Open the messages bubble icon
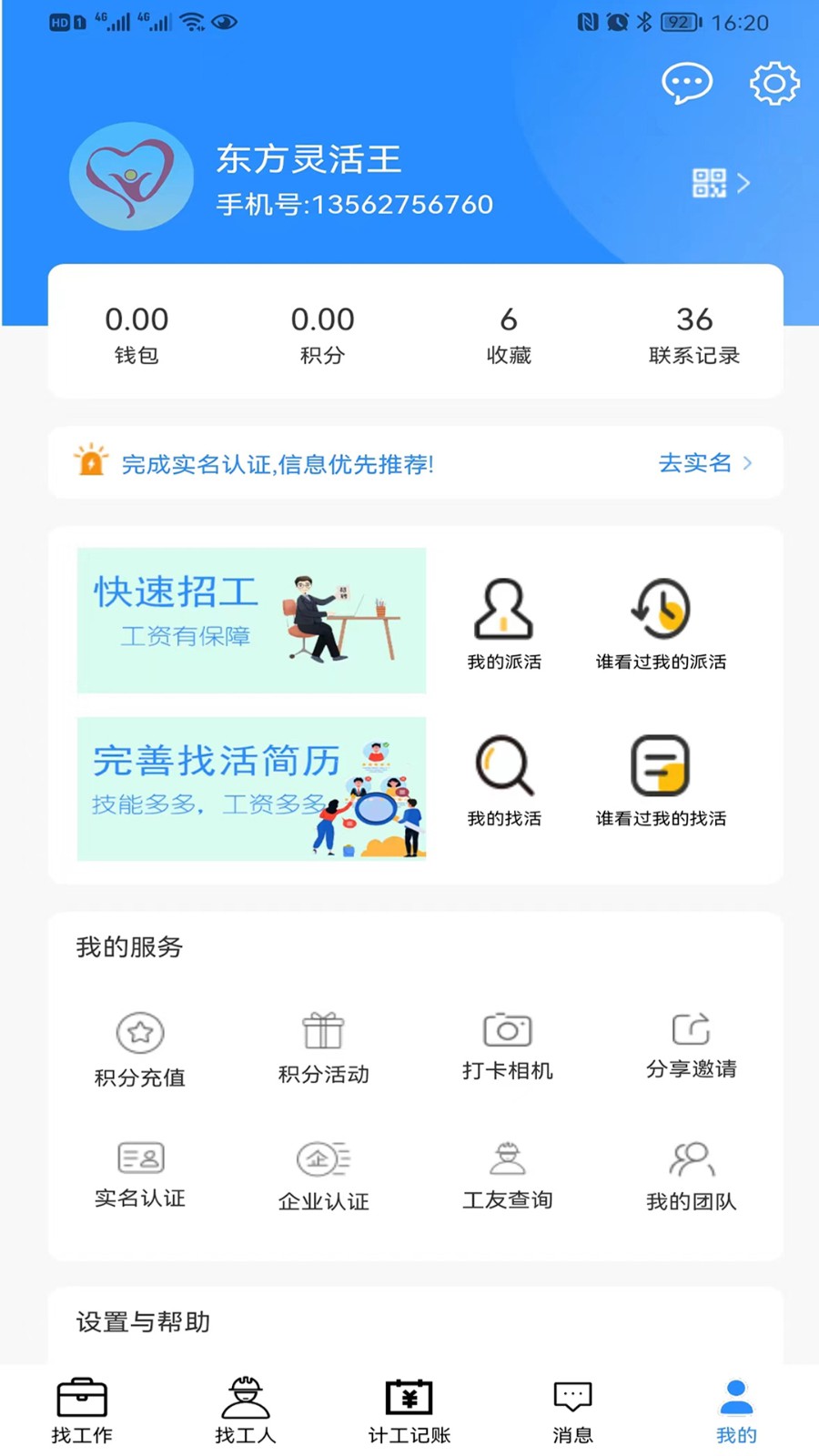819x1456 pixels. [x=686, y=83]
